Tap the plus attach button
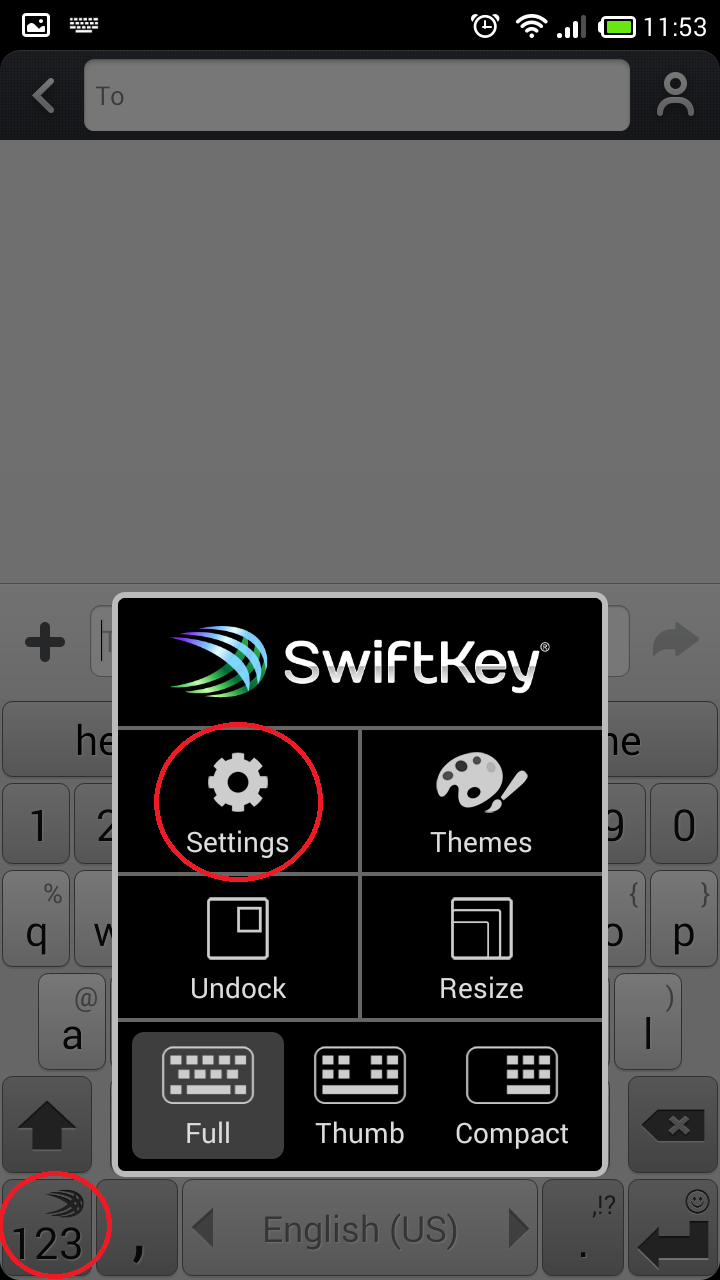 pos(45,641)
